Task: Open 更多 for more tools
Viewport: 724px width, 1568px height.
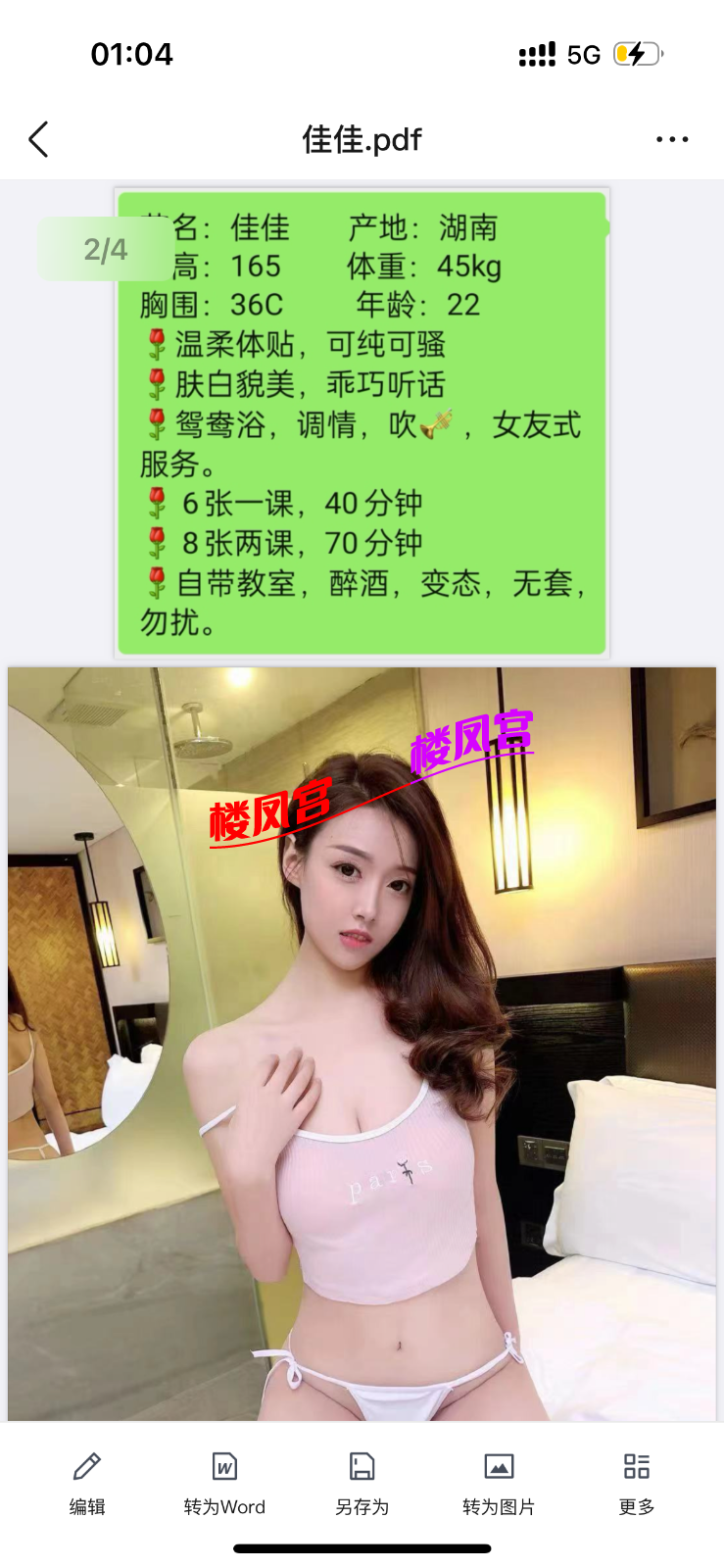Action: [637, 1483]
